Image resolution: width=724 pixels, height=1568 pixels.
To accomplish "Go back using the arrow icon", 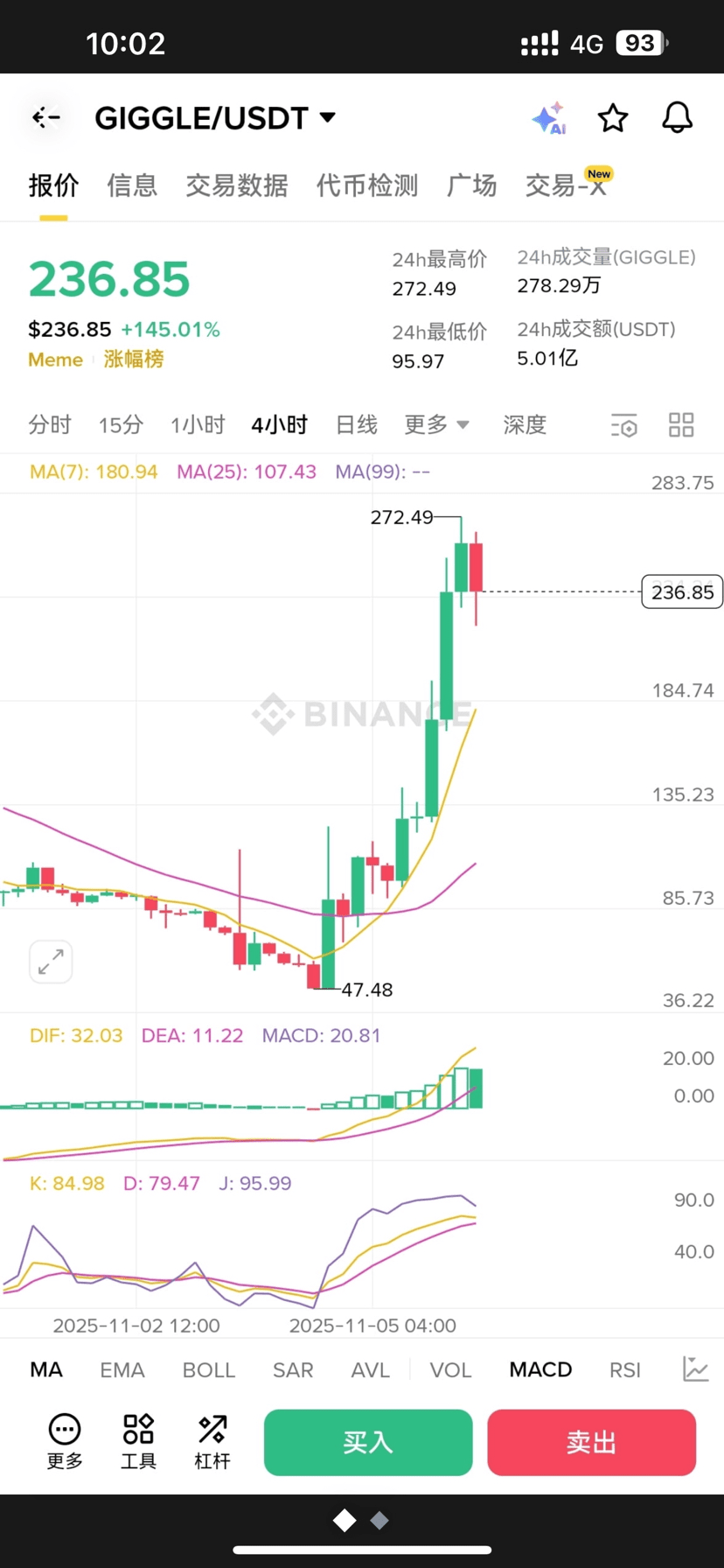I will tap(45, 117).
